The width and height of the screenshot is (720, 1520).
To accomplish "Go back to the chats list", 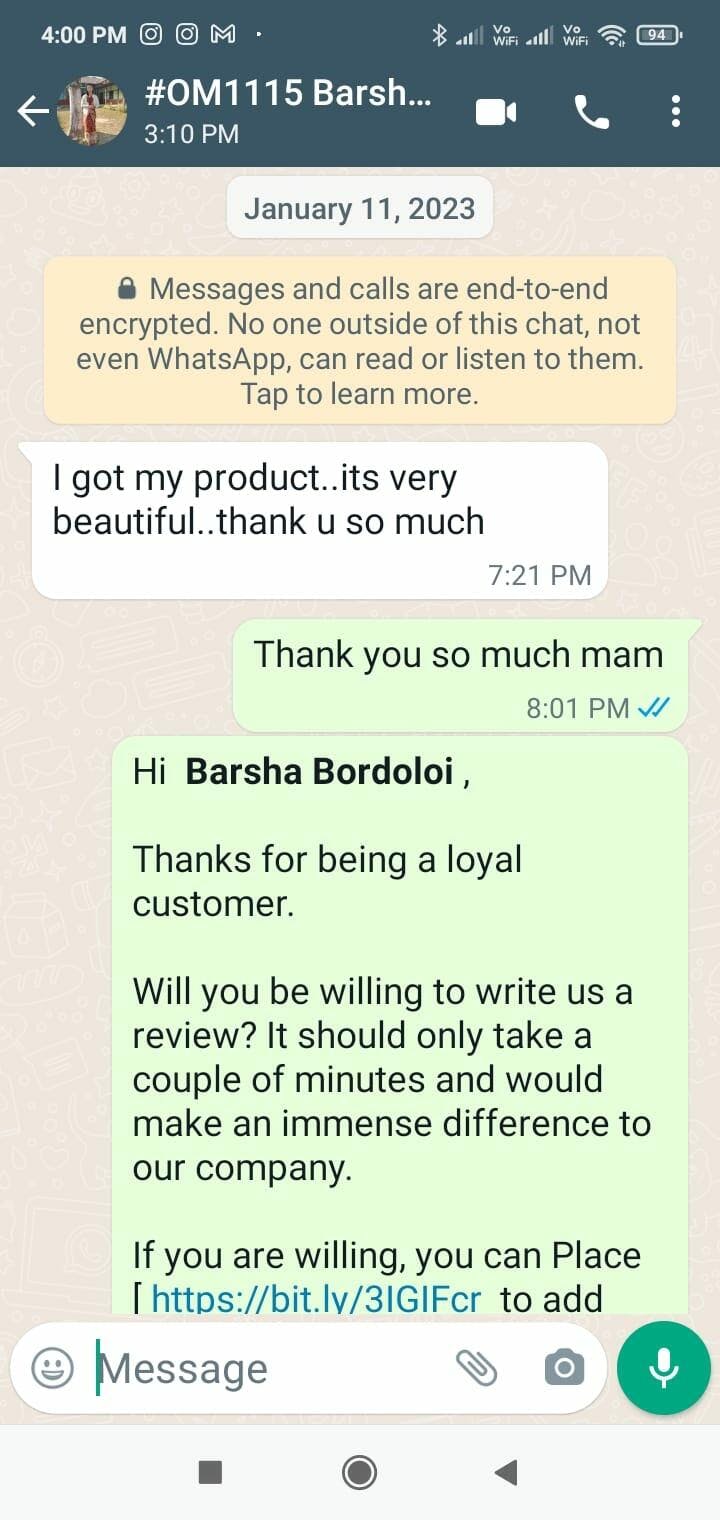I will pyautogui.click(x=32, y=112).
